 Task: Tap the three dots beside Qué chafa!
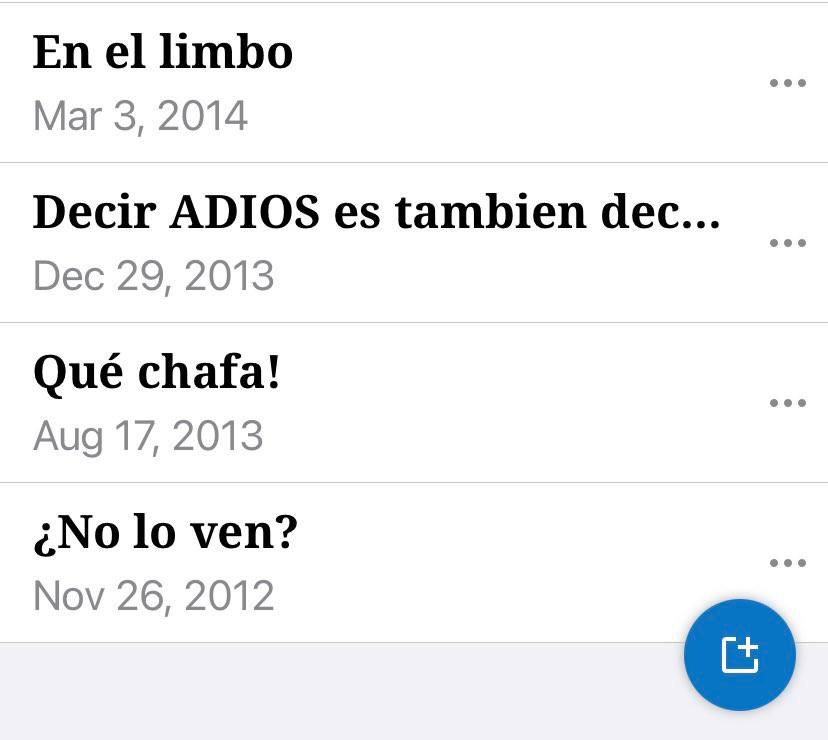pyautogui.click(x=787, y=403)
